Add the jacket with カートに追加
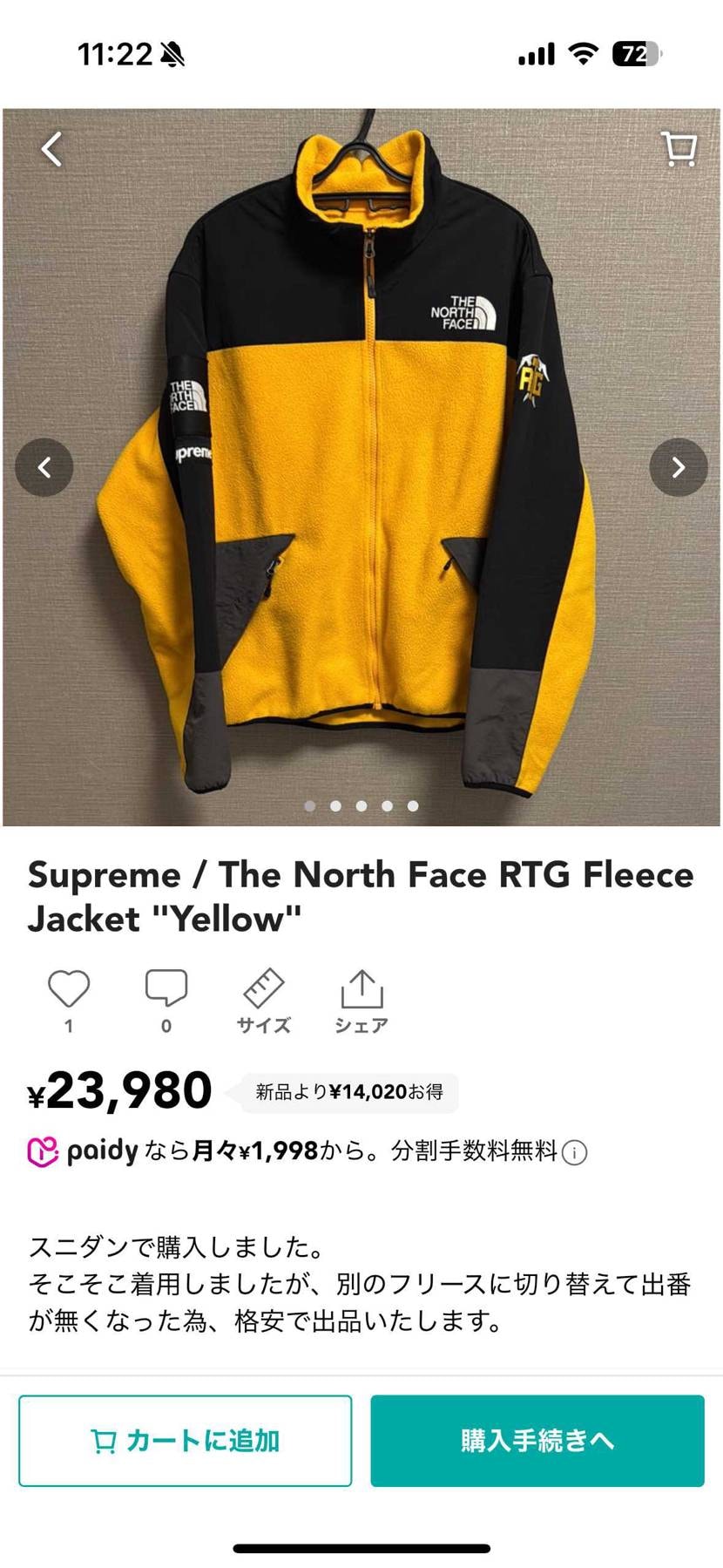 pos(186,1441)
